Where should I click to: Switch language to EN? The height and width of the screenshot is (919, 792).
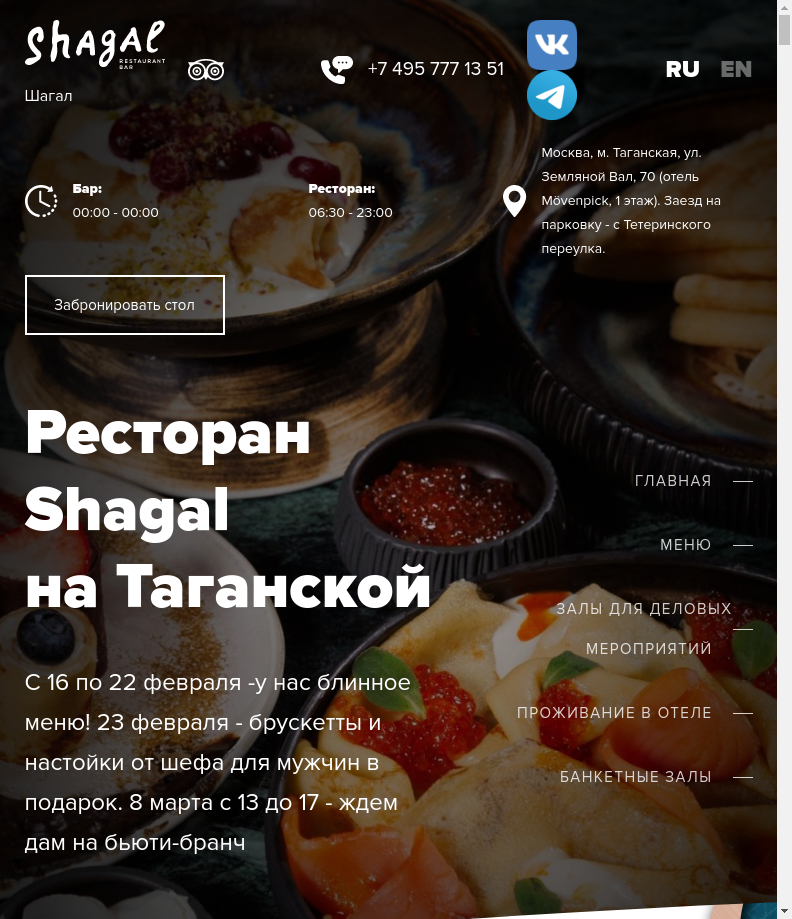click(x=736, y=69)
